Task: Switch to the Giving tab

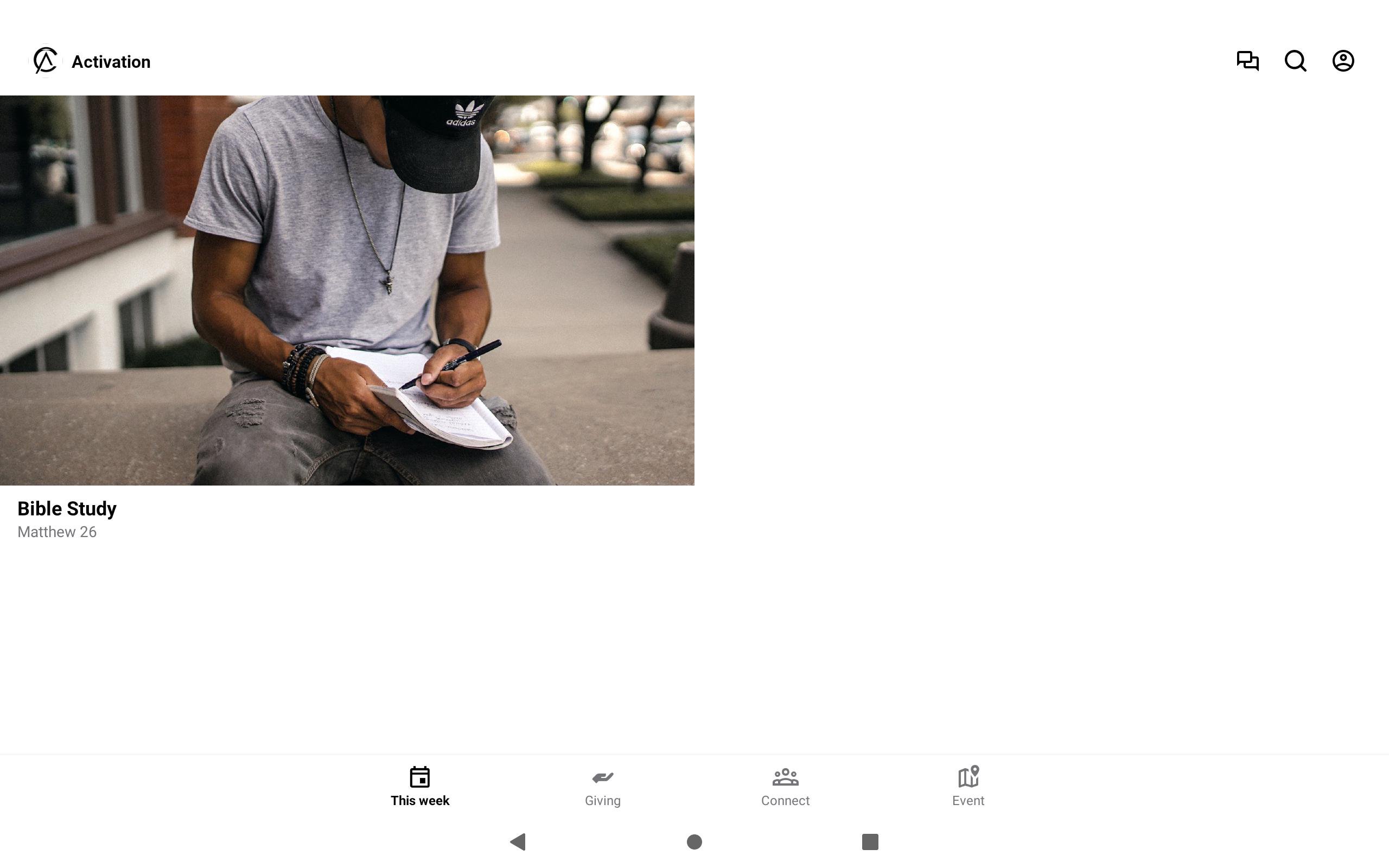Action: [602, 787]
